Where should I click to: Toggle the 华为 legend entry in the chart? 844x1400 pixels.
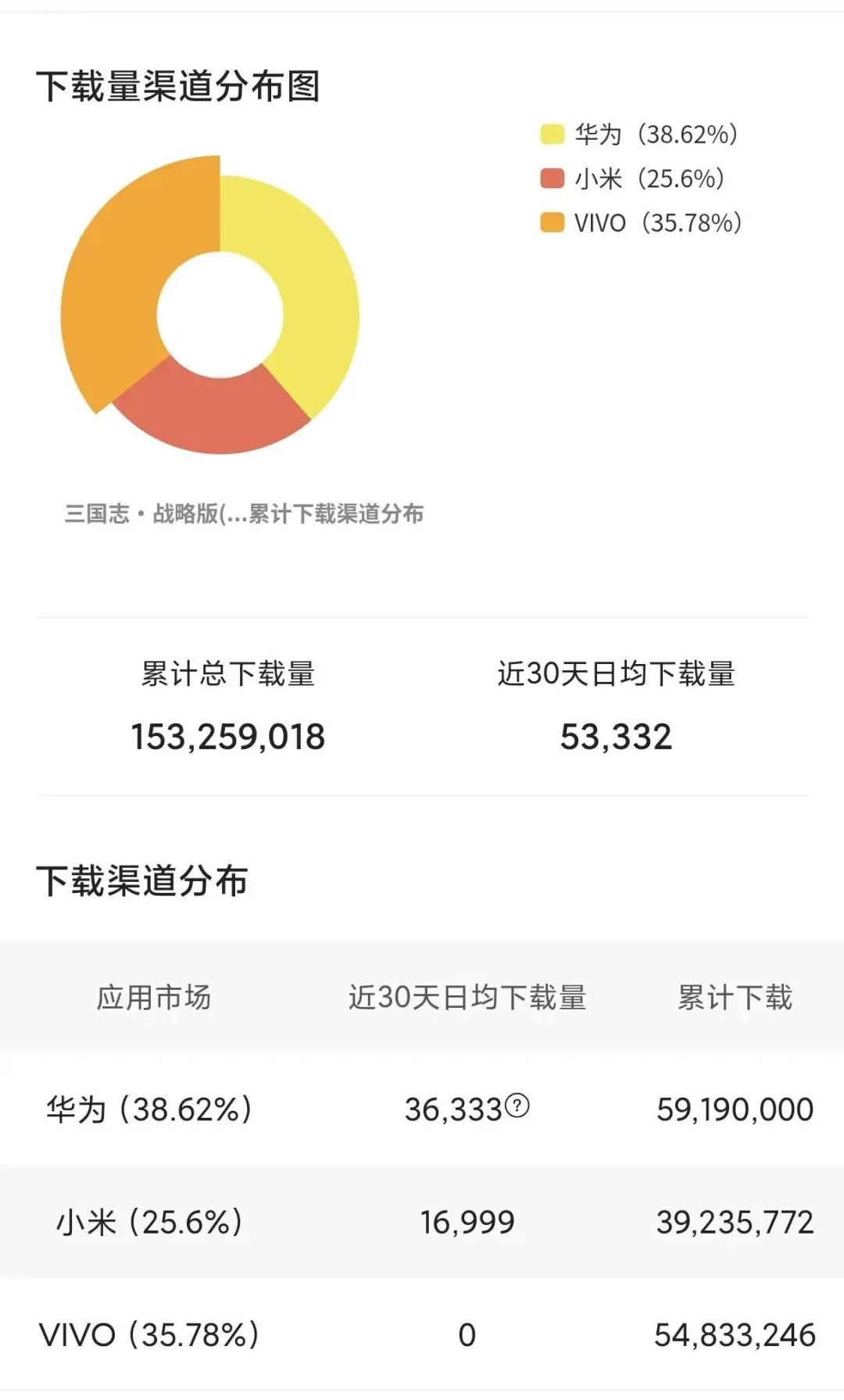[x=639, y=134]
